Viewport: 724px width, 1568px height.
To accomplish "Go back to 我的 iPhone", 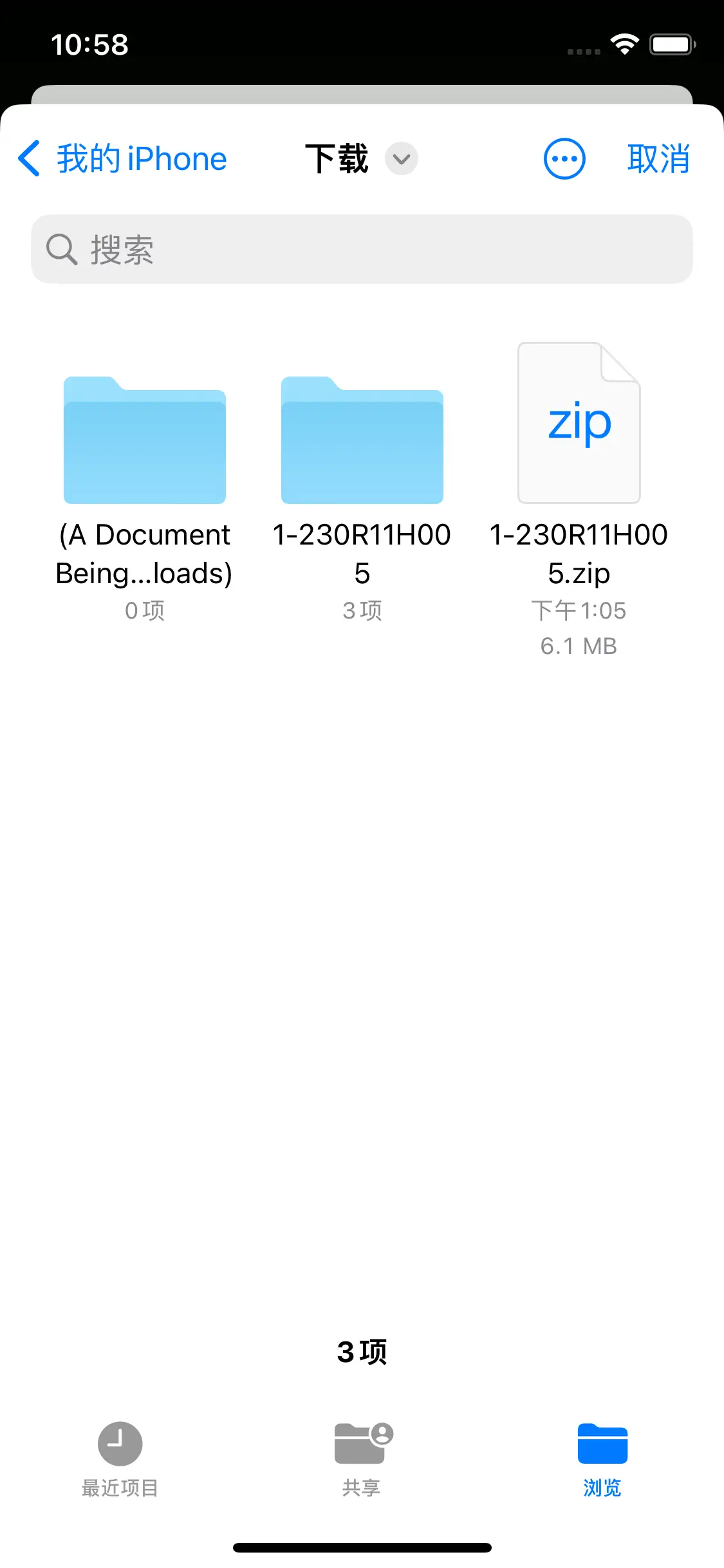I will click(x=122, y=159).
